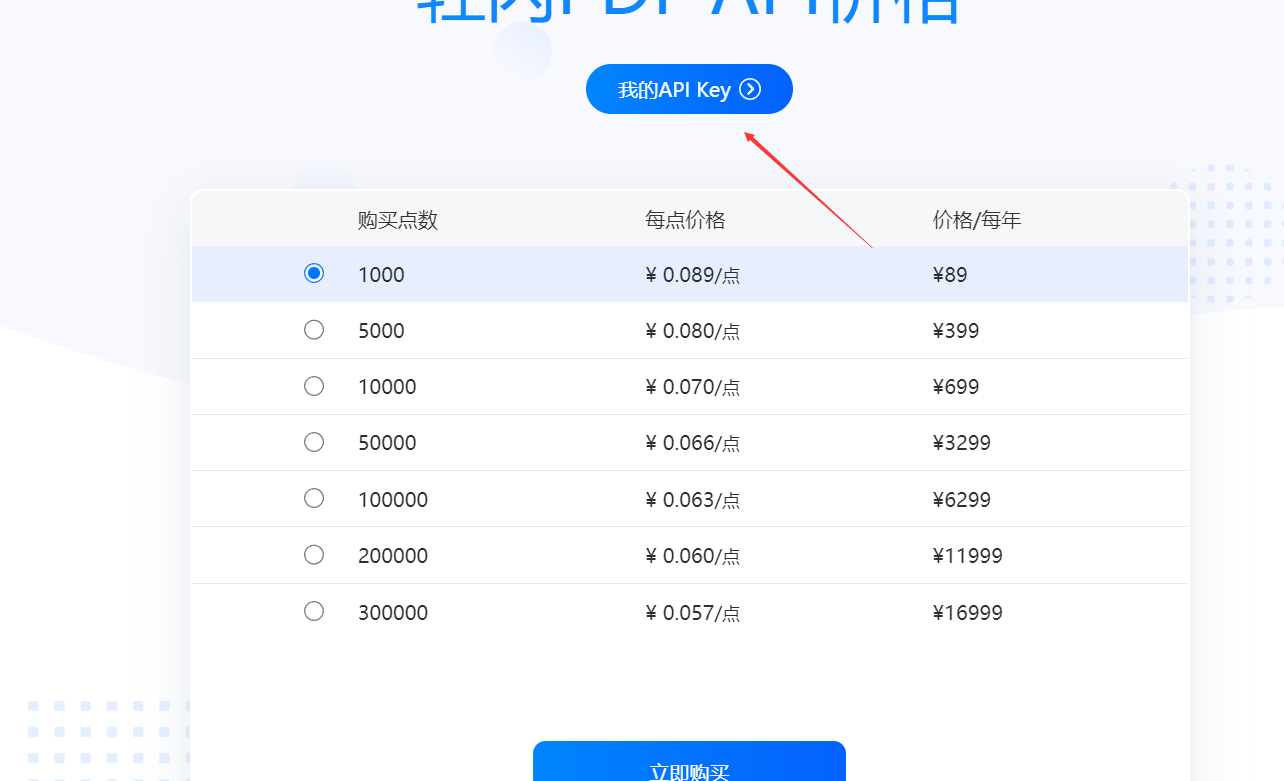Choose the 100000 points plan

(x=314, y=498)
